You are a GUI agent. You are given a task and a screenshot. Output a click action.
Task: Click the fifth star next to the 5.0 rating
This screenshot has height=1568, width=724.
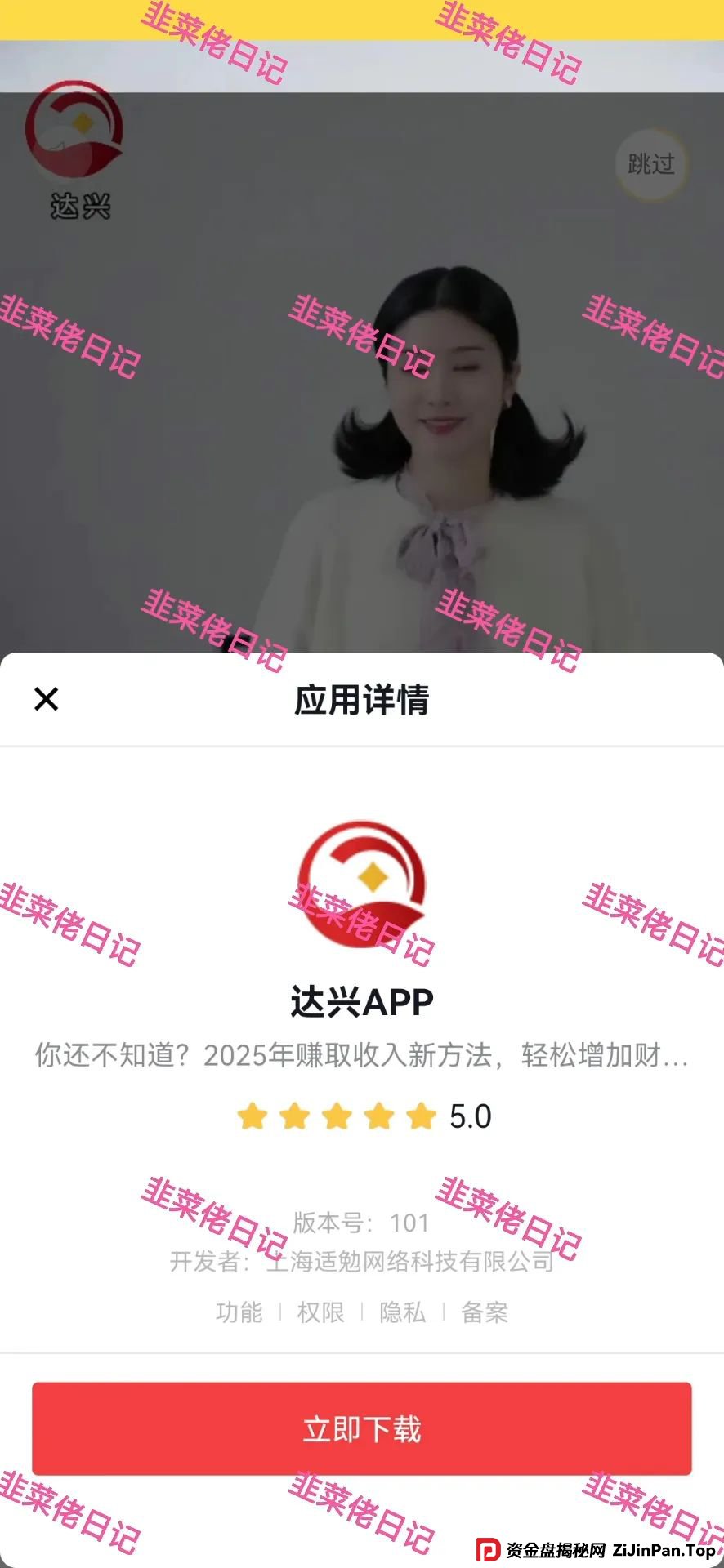click(422, 1116)
